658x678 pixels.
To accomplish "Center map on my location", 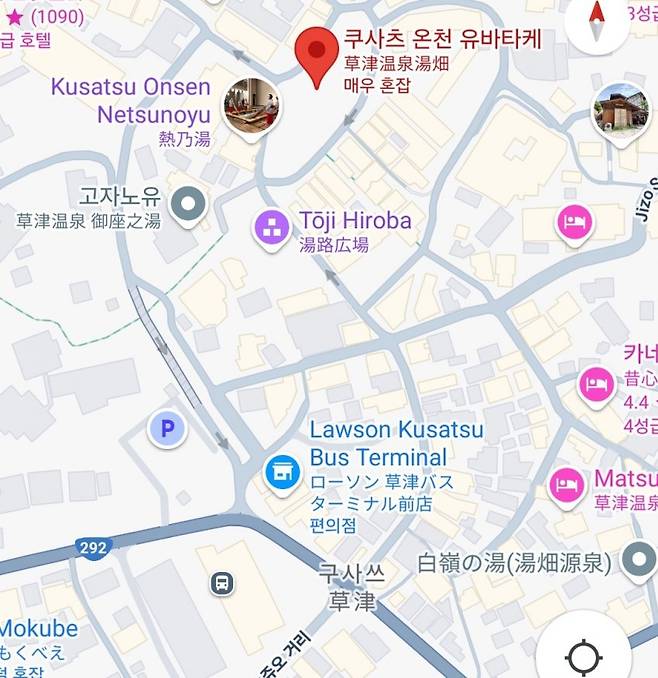I will pos(584,657).
